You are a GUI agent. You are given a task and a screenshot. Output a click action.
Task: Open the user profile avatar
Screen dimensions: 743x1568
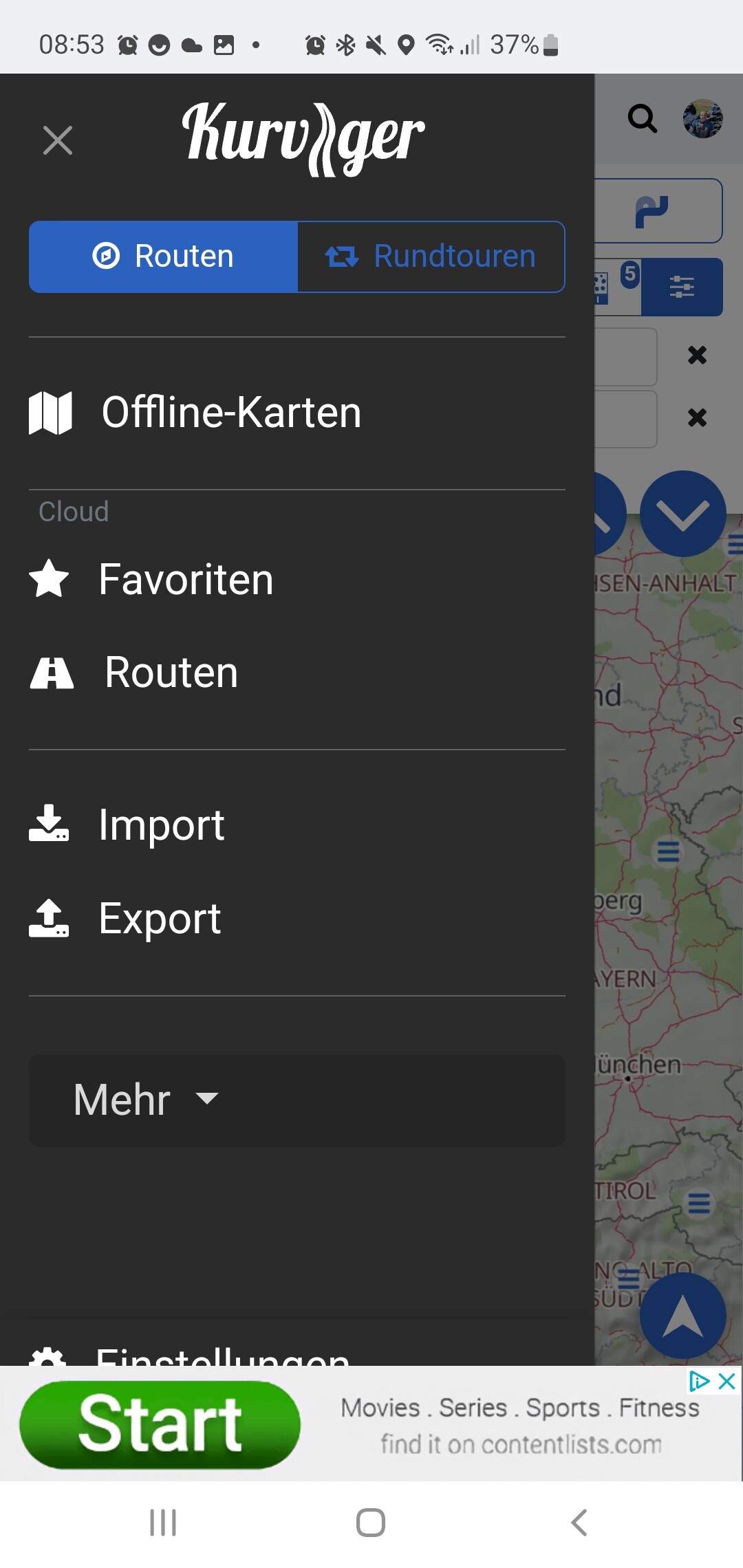702,118
